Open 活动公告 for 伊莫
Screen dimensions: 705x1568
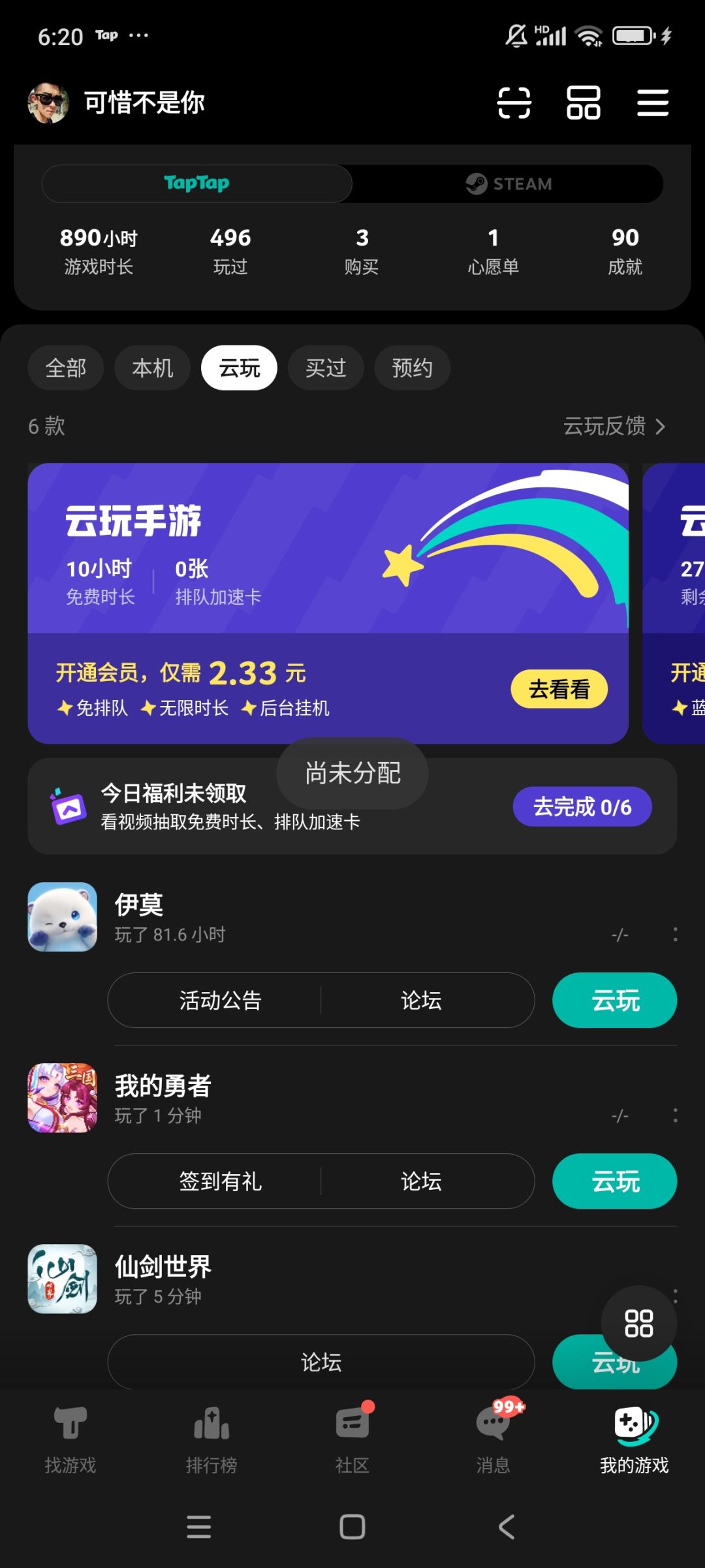coord(221,1000)
